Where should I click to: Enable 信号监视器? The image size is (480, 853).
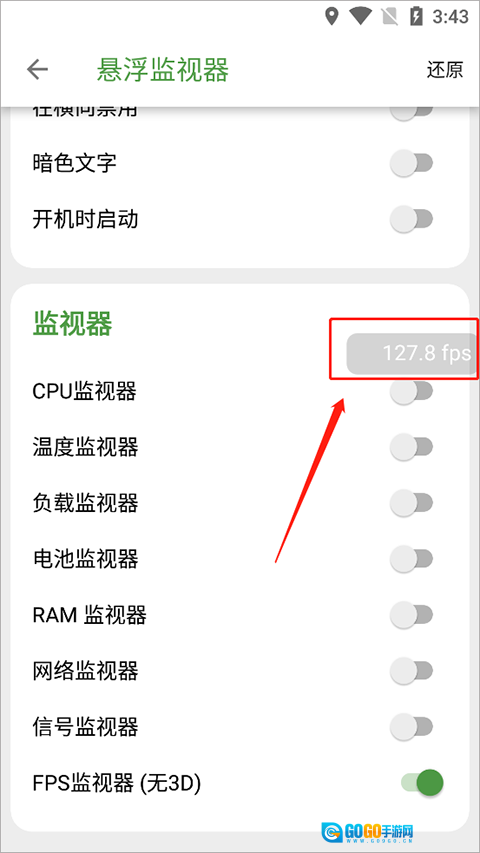click(411, 727)
